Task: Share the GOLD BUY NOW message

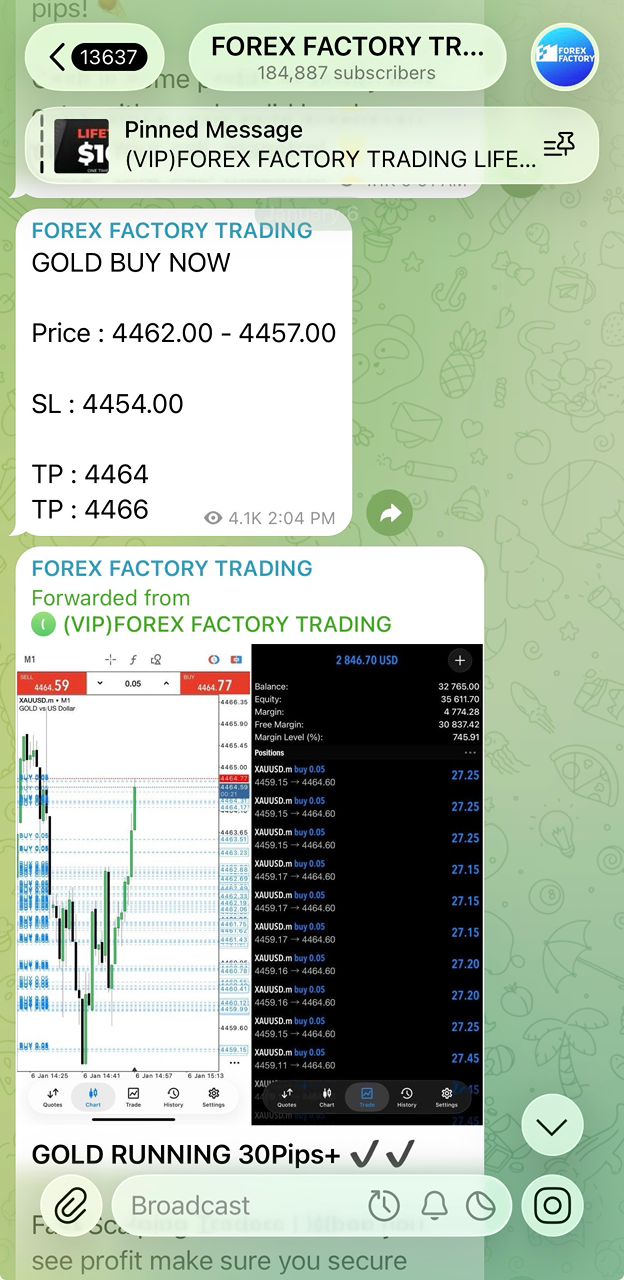Action: pyautogui.click(x=390, y=514)
